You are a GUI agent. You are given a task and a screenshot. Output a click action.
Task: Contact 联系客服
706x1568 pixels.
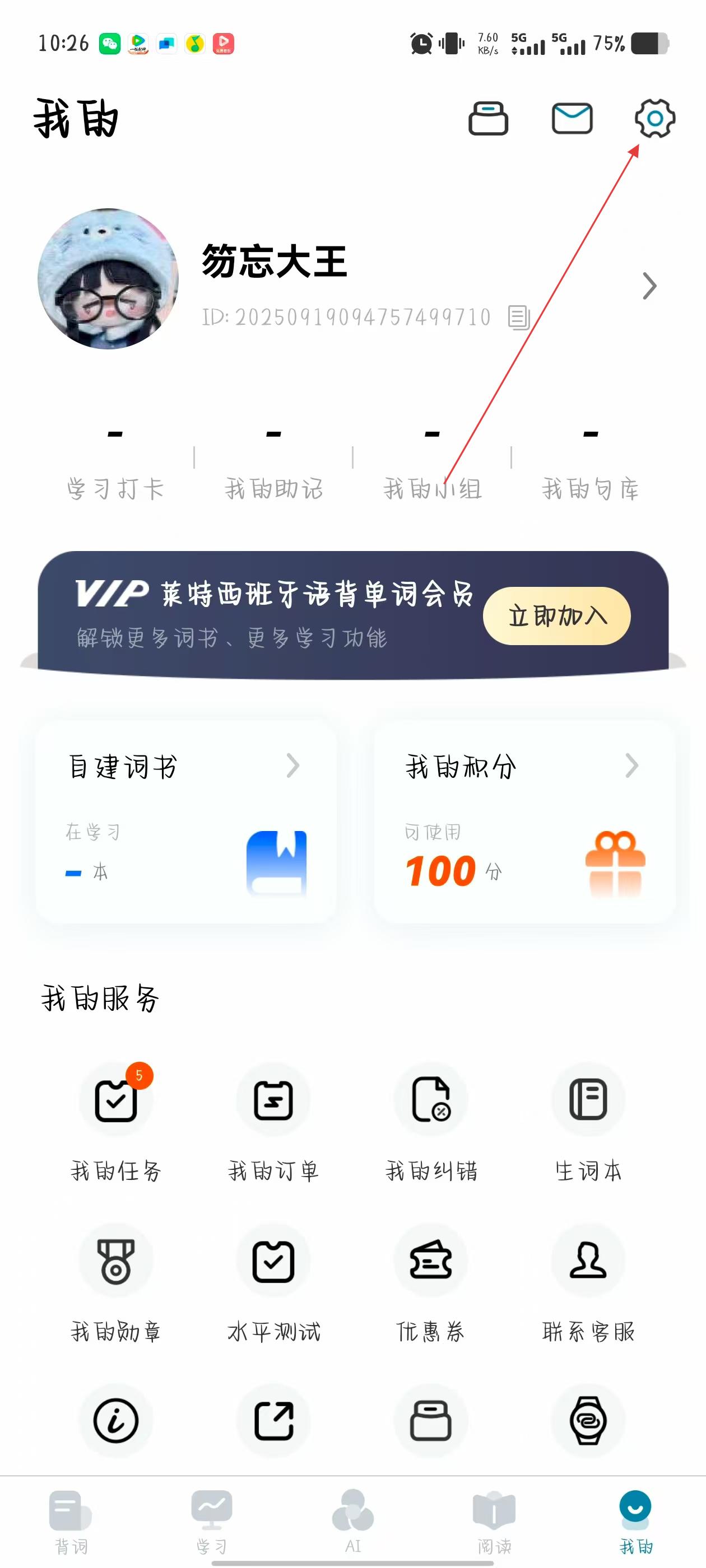(588, 1281)
